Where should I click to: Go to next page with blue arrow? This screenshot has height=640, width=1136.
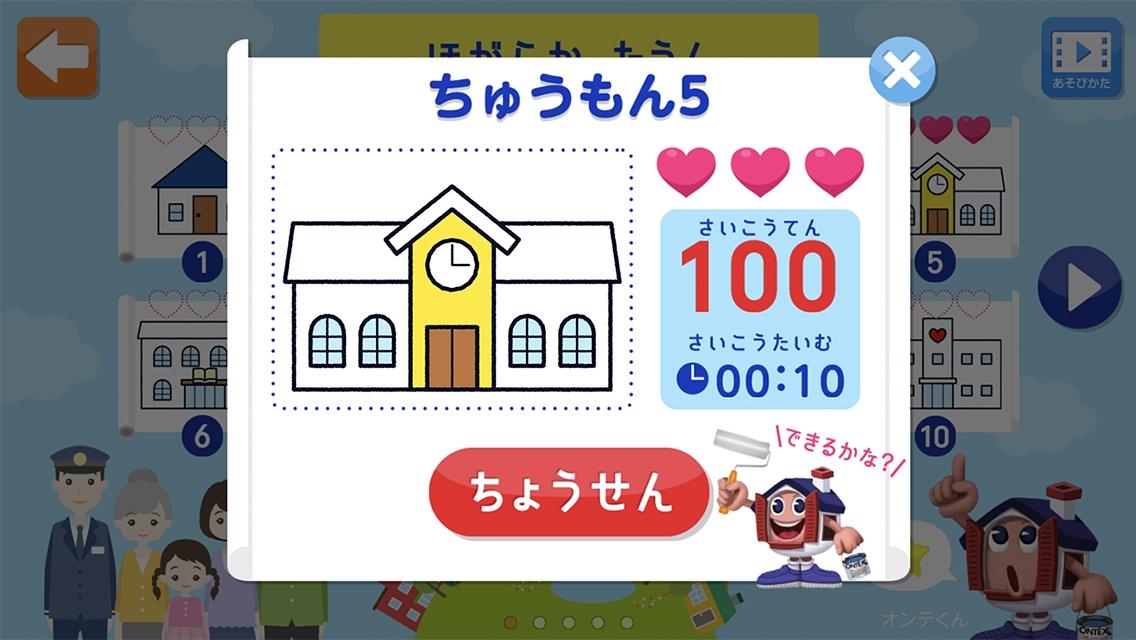point(1079,288)
